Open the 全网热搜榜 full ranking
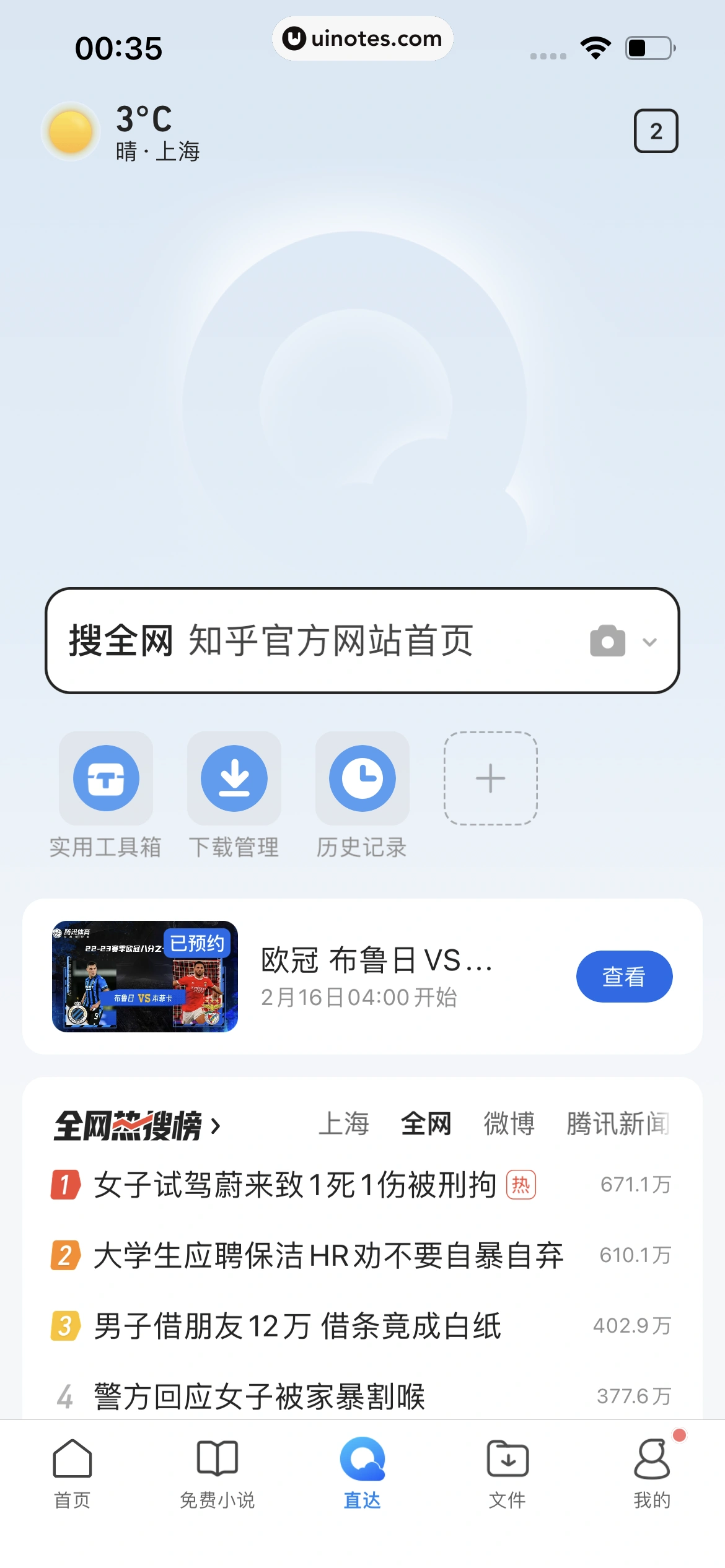The height and width of the screenshot is (1568, 725). [x=136, y=1126]
